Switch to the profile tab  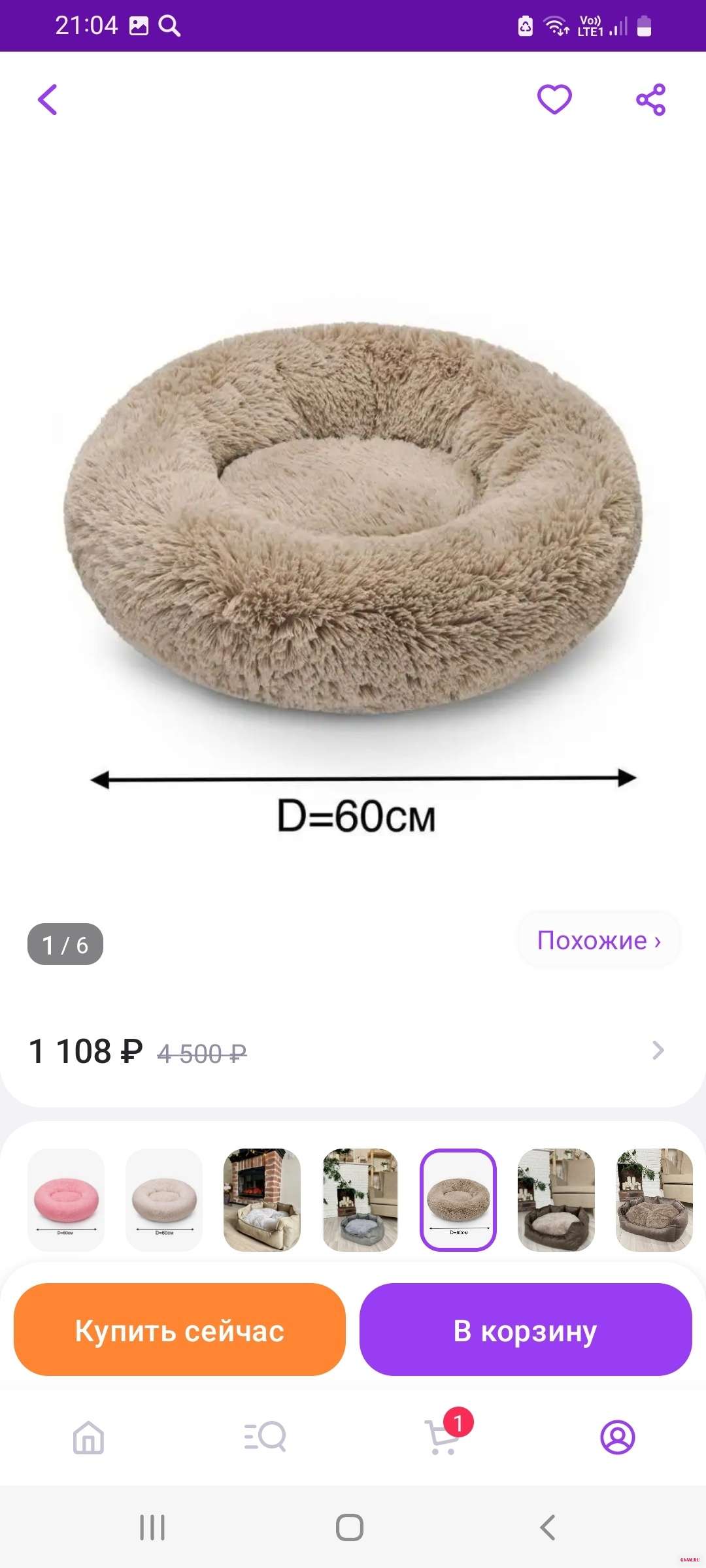pos(618,1437)
